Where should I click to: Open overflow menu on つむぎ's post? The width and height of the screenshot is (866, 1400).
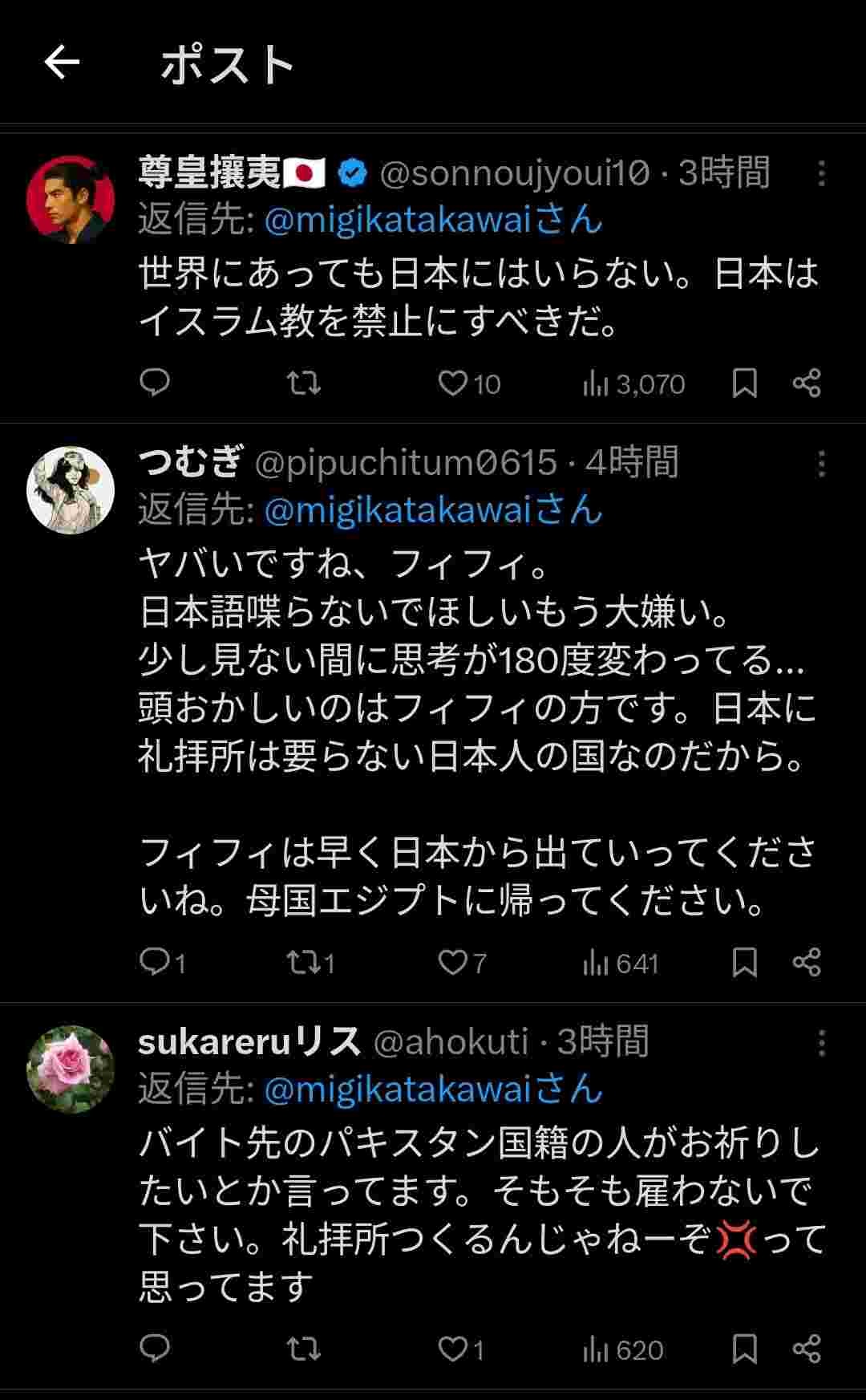821,464
